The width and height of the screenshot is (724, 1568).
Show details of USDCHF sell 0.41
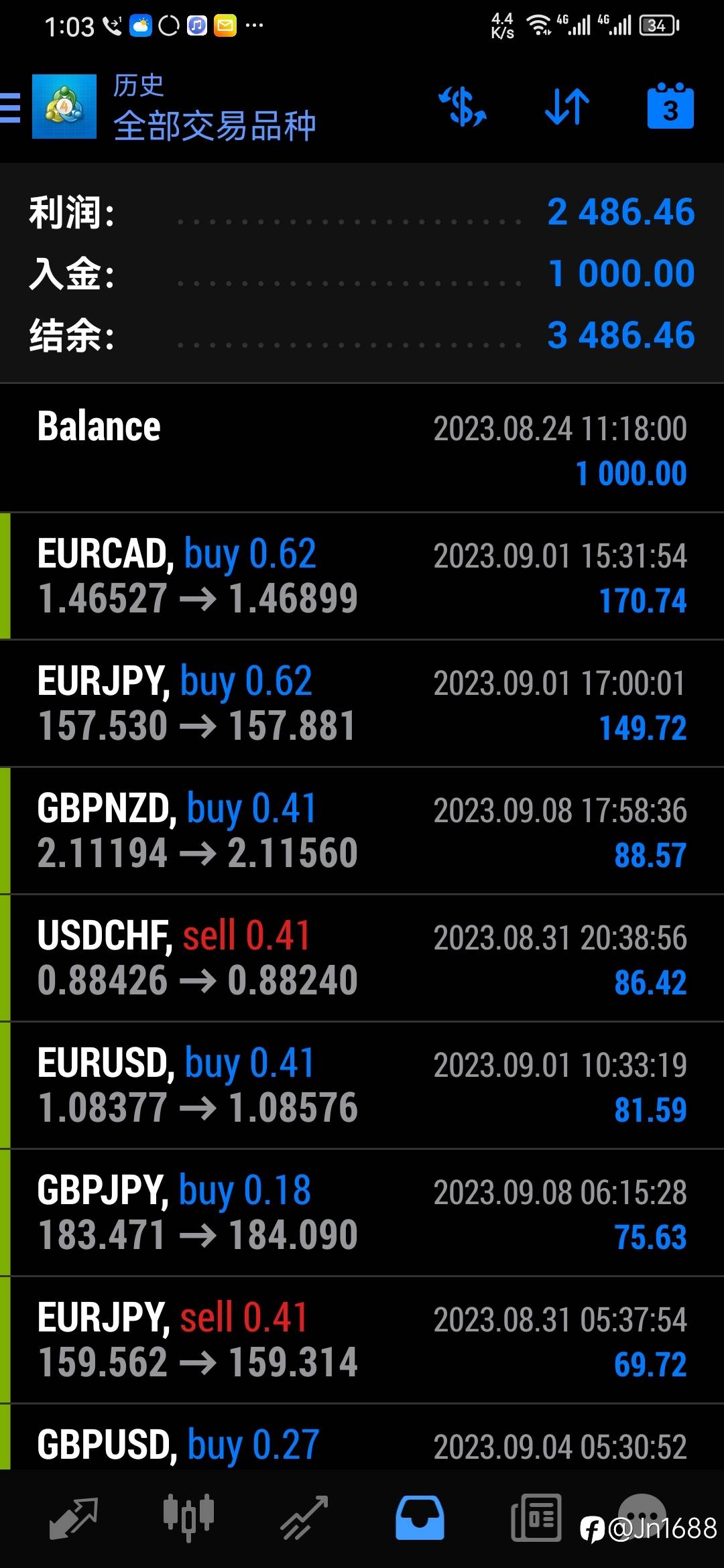coord(362,958)
